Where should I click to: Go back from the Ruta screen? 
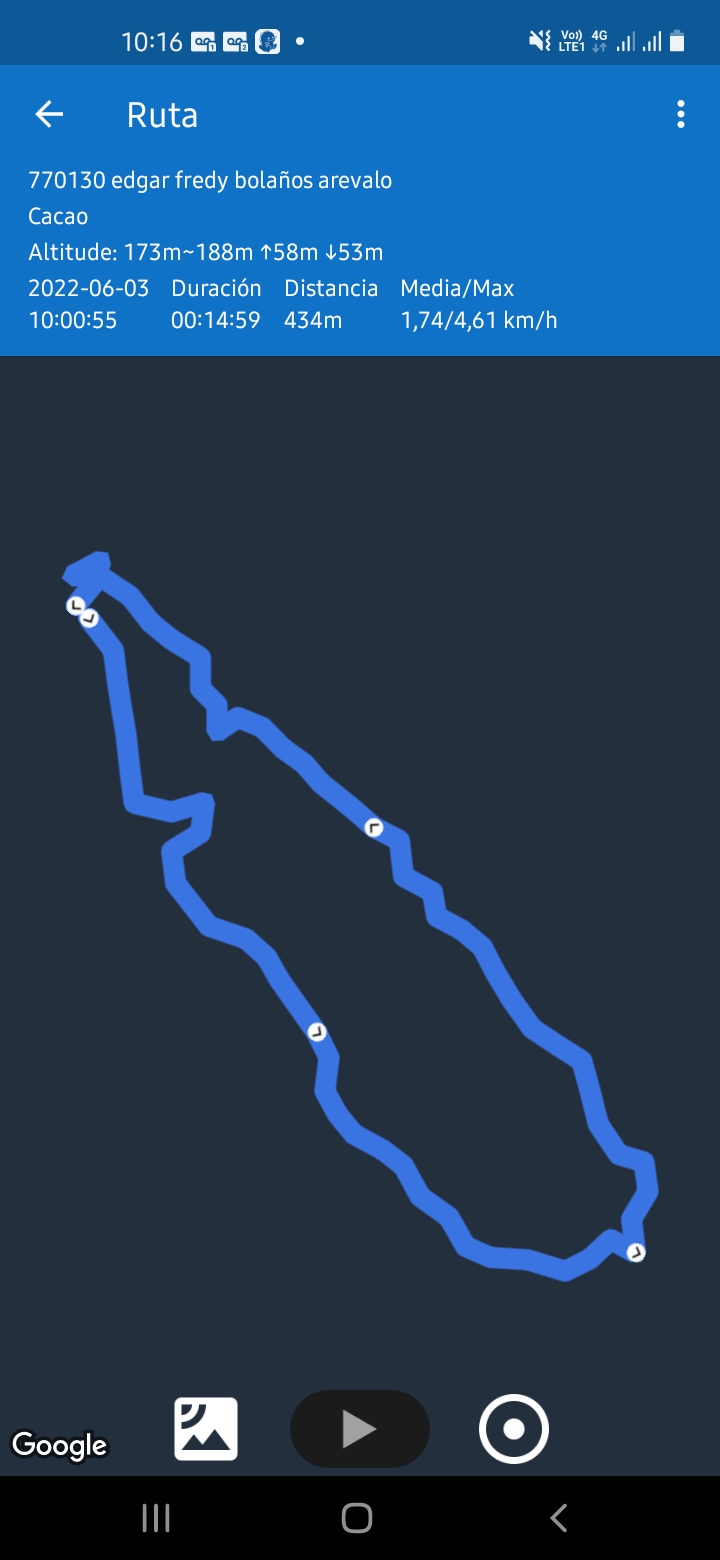[49, 115]
